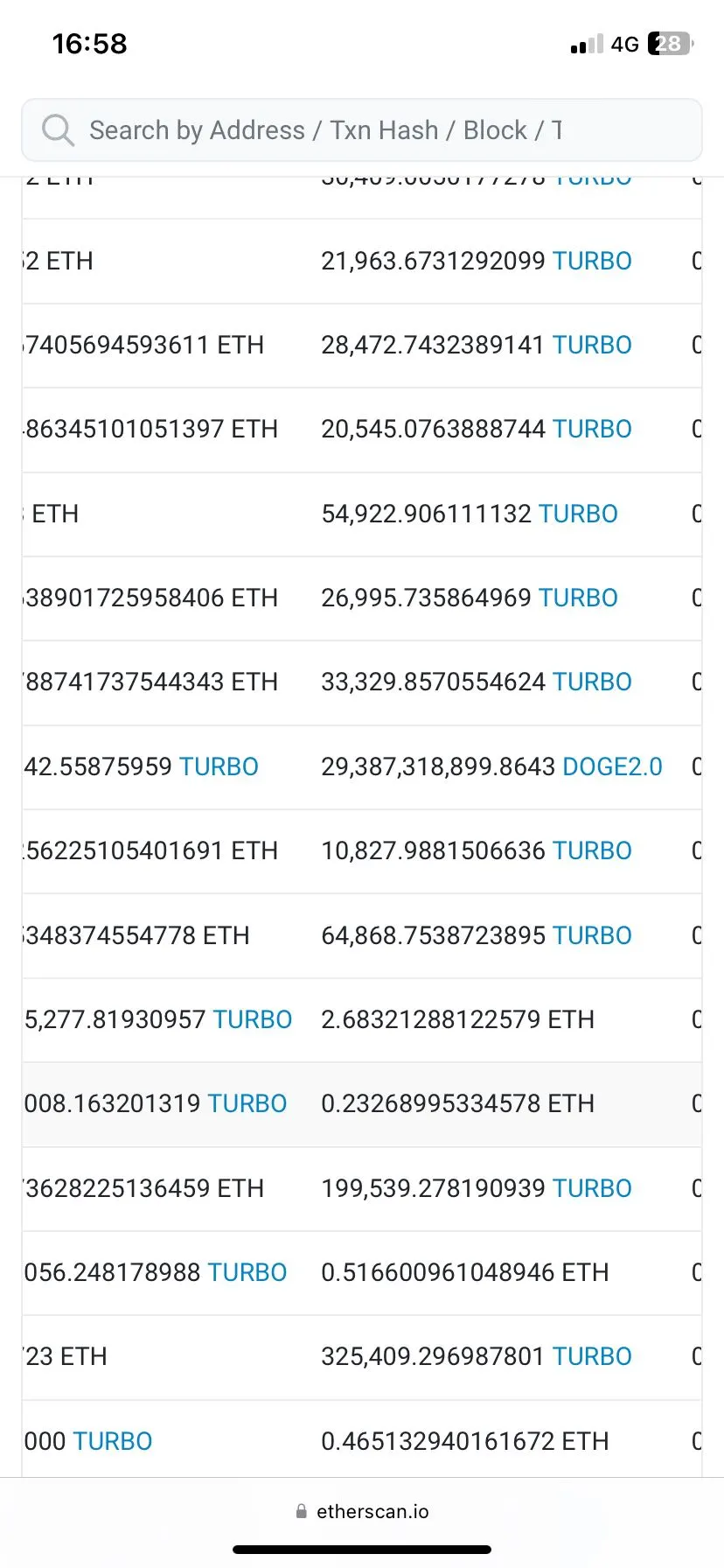Open TURBO link beside 008.163201319
Image resolution: width=724 pixels, height=1568 pixels.
(x=247, y=1103)
